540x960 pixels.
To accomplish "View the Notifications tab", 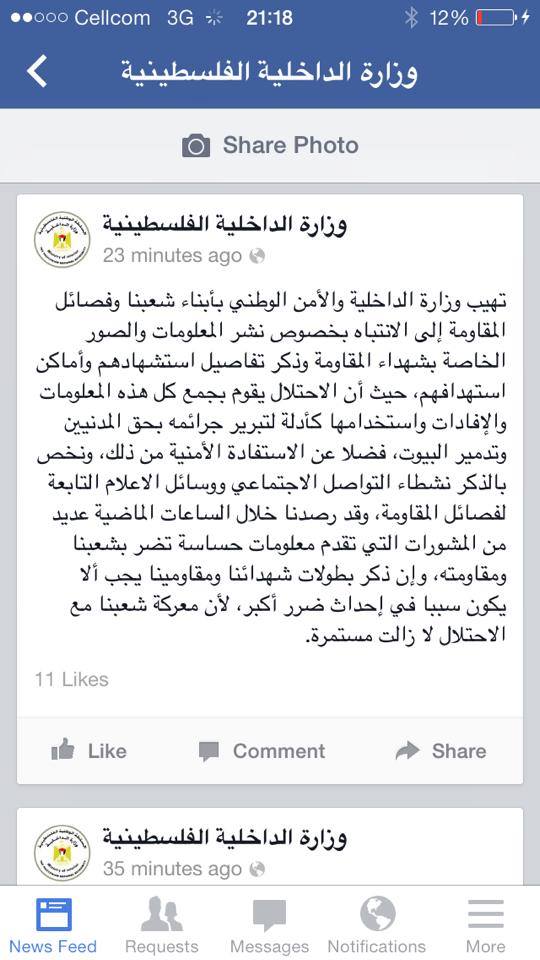I will (377, 924).
